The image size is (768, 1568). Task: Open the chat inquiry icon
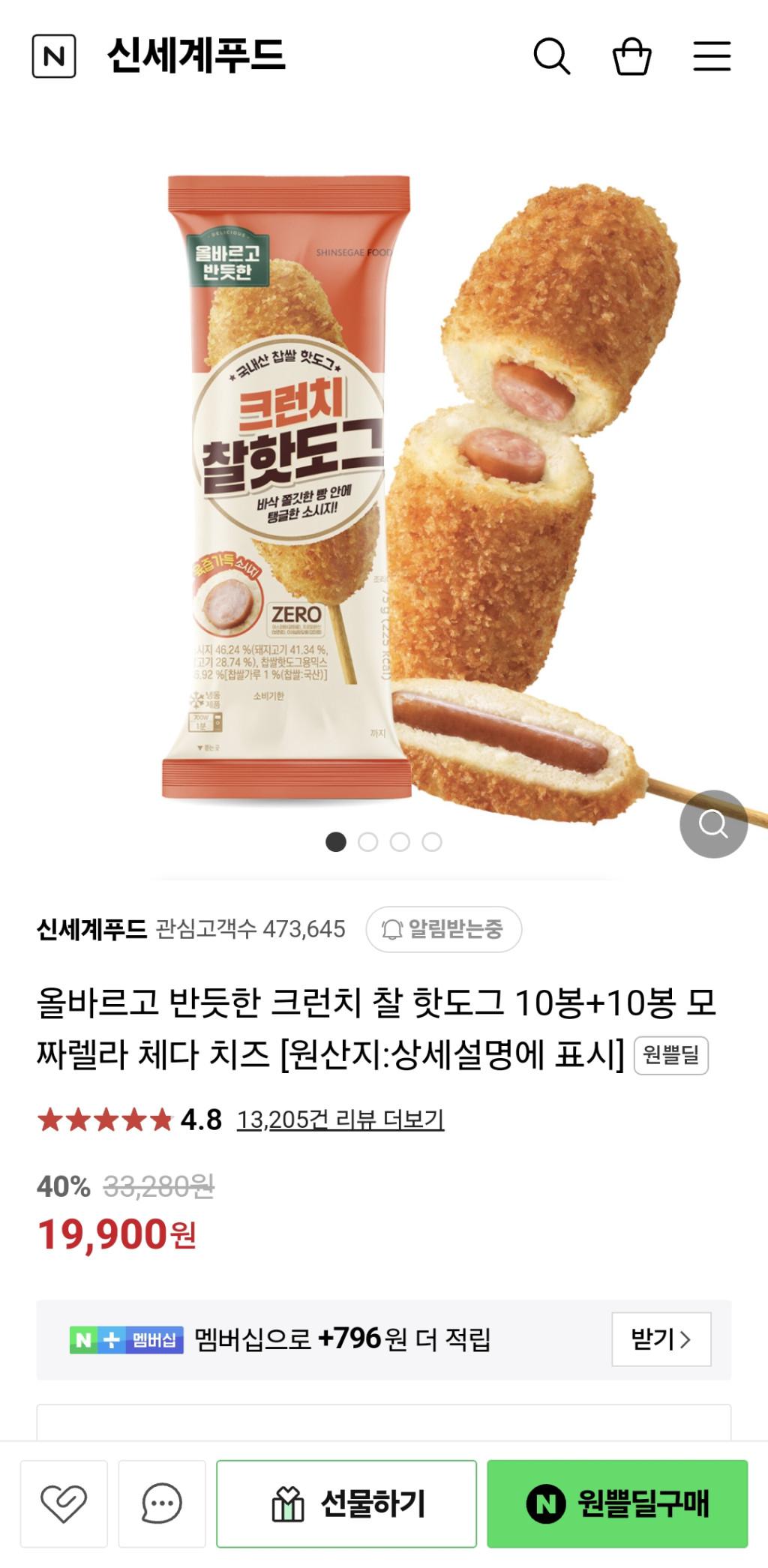click(x=161, y=1504)
